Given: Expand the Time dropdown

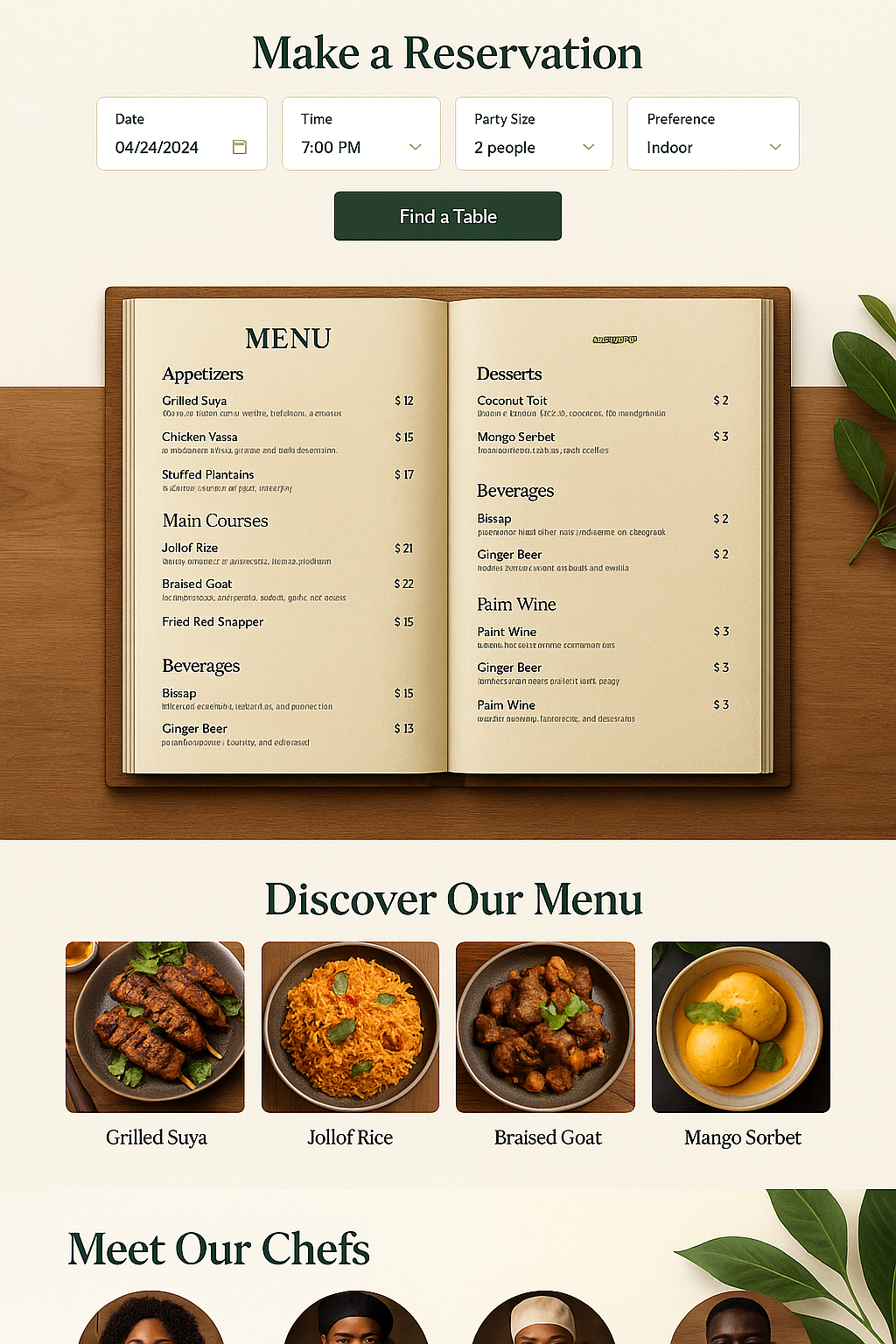Looking at the screenshot, I should [360, 134].
